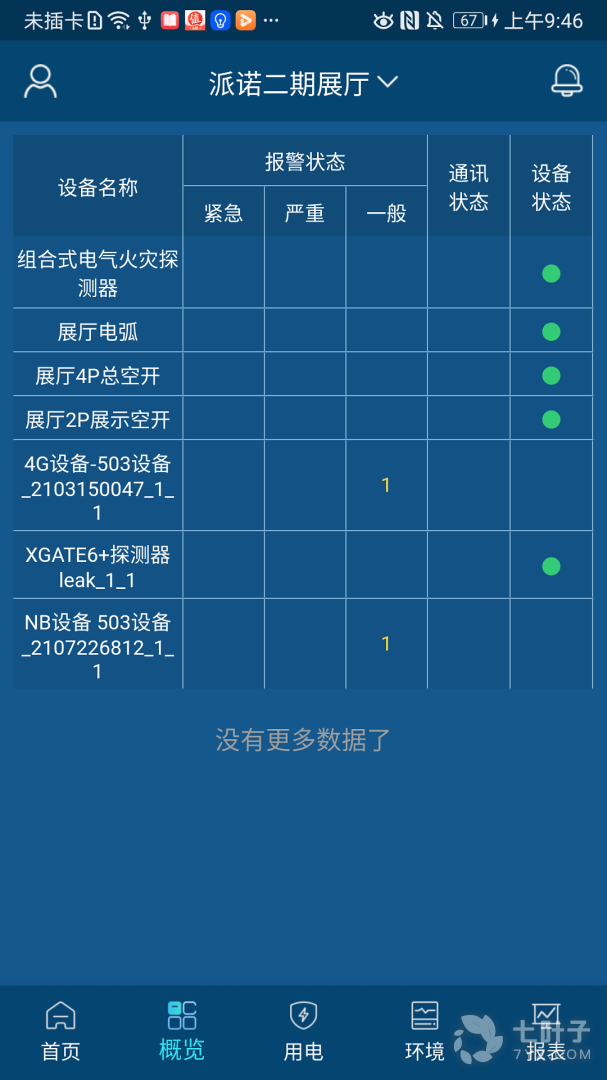Screen dimensions: 607x1080
Task: Open the 4G设备-503设备 device row
Action: pos(98,487)
